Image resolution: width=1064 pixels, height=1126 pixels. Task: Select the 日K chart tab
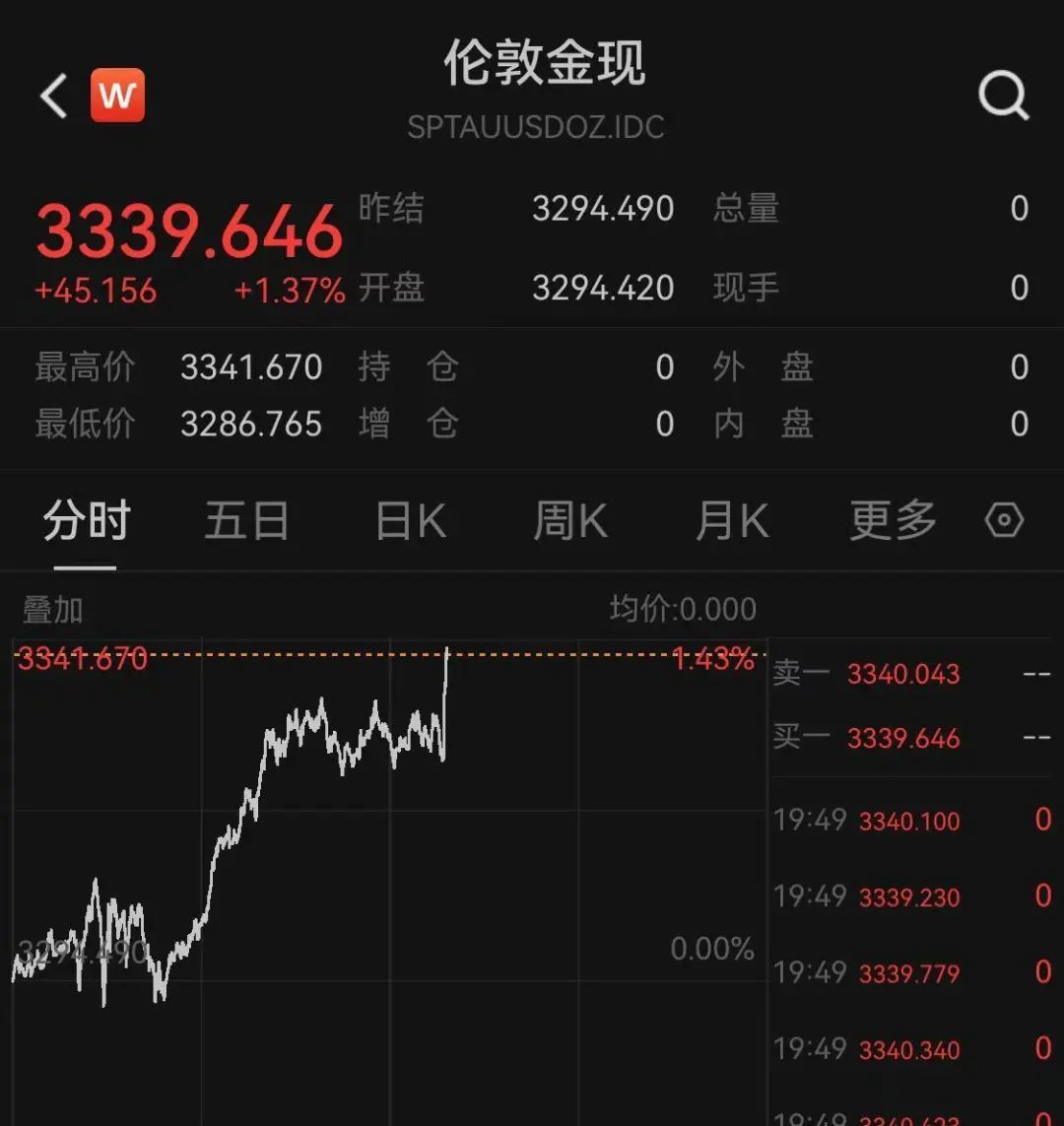pos(411,521)
